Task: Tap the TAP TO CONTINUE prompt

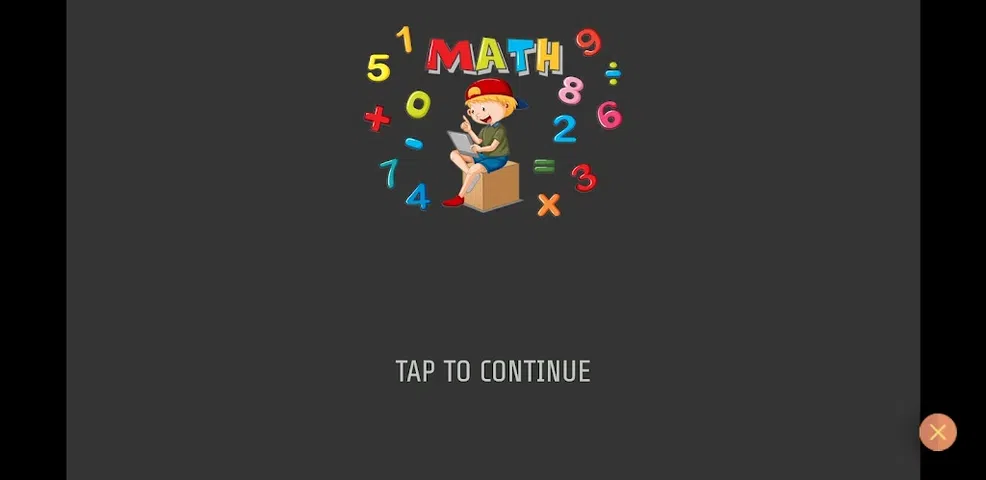Action: tap(493, 372)
